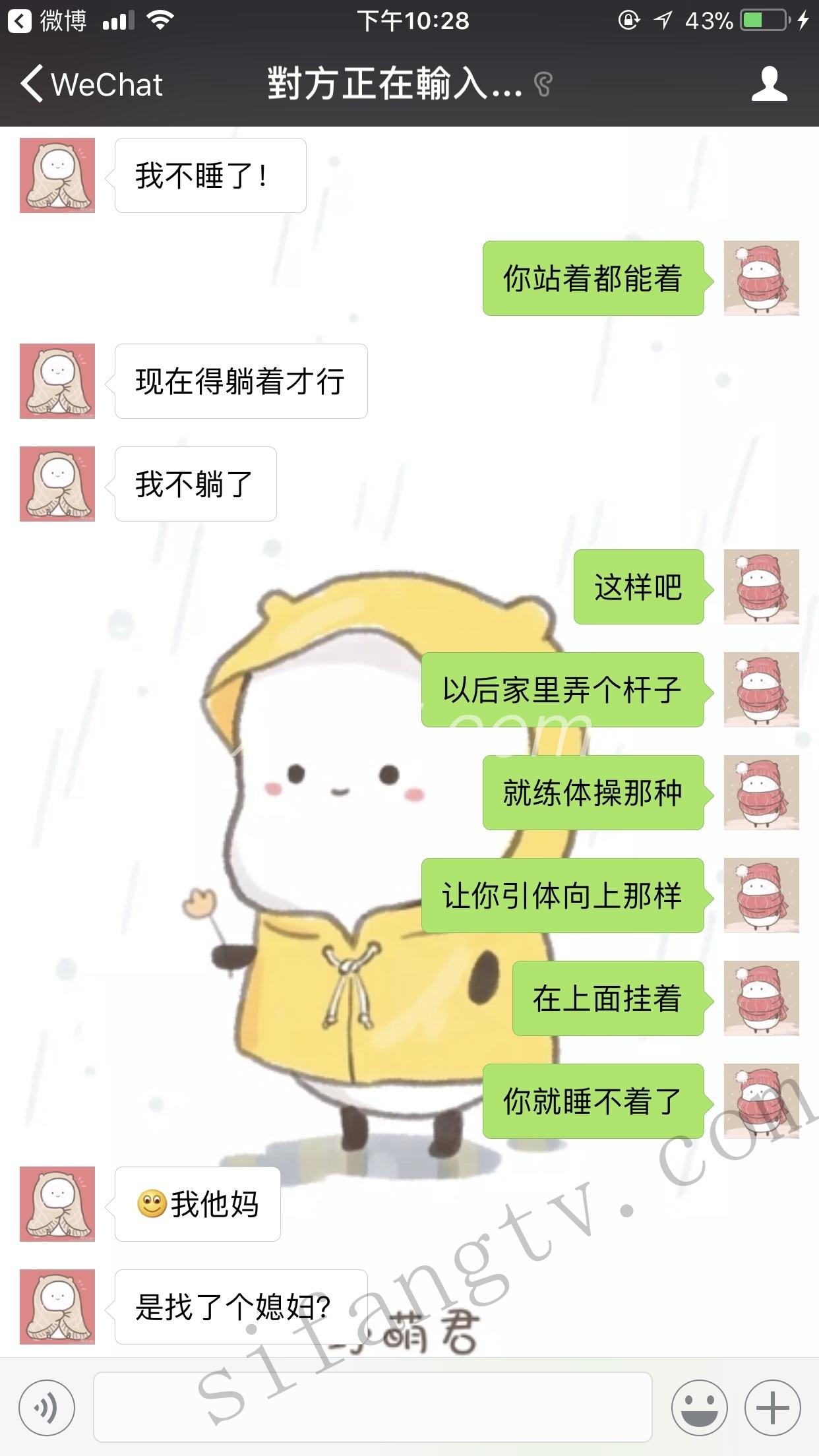This screenshot has height=1456, width=819.
Task: Tap own avatar beside 你站着都能着
Action: pyautogui.click(x=761, y=278)
